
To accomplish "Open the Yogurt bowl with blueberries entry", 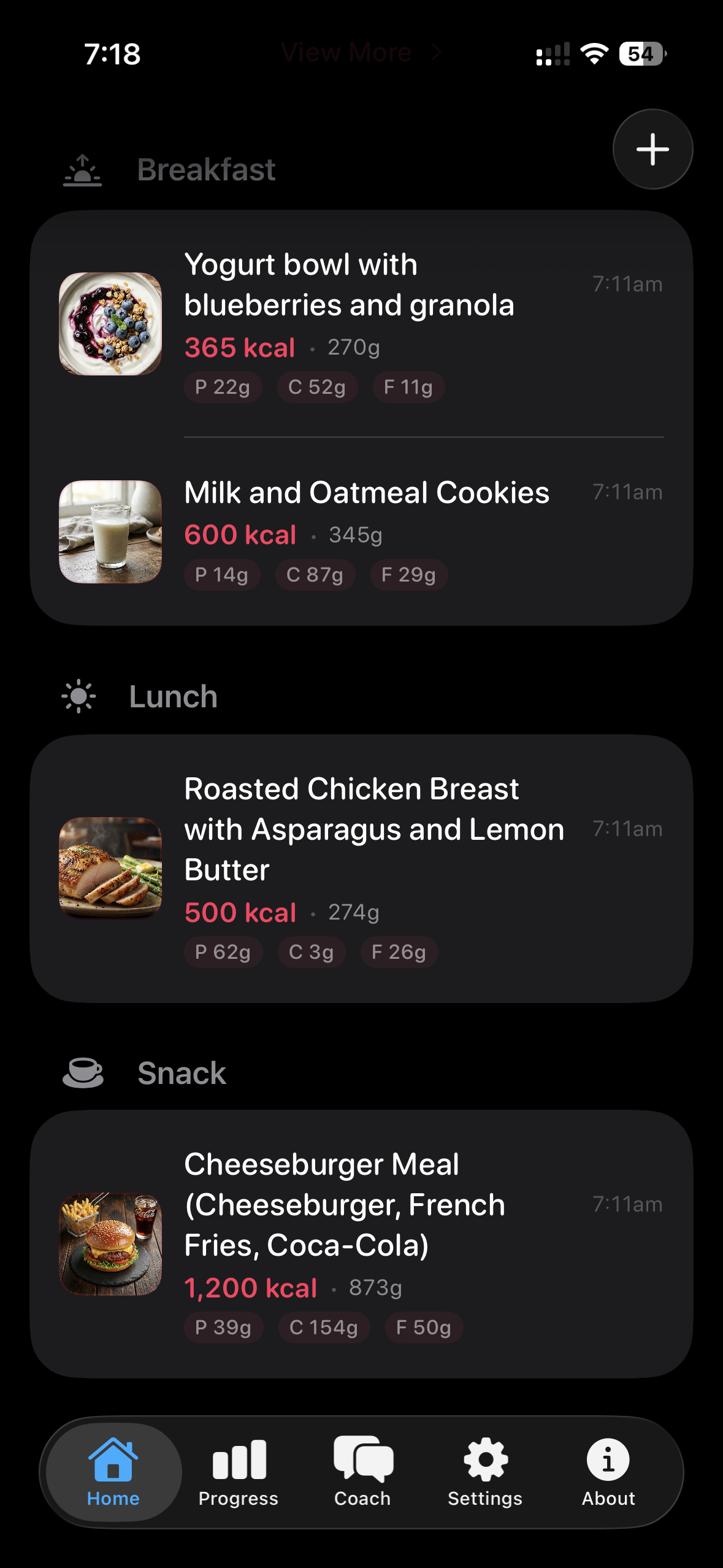I will 361,324.
